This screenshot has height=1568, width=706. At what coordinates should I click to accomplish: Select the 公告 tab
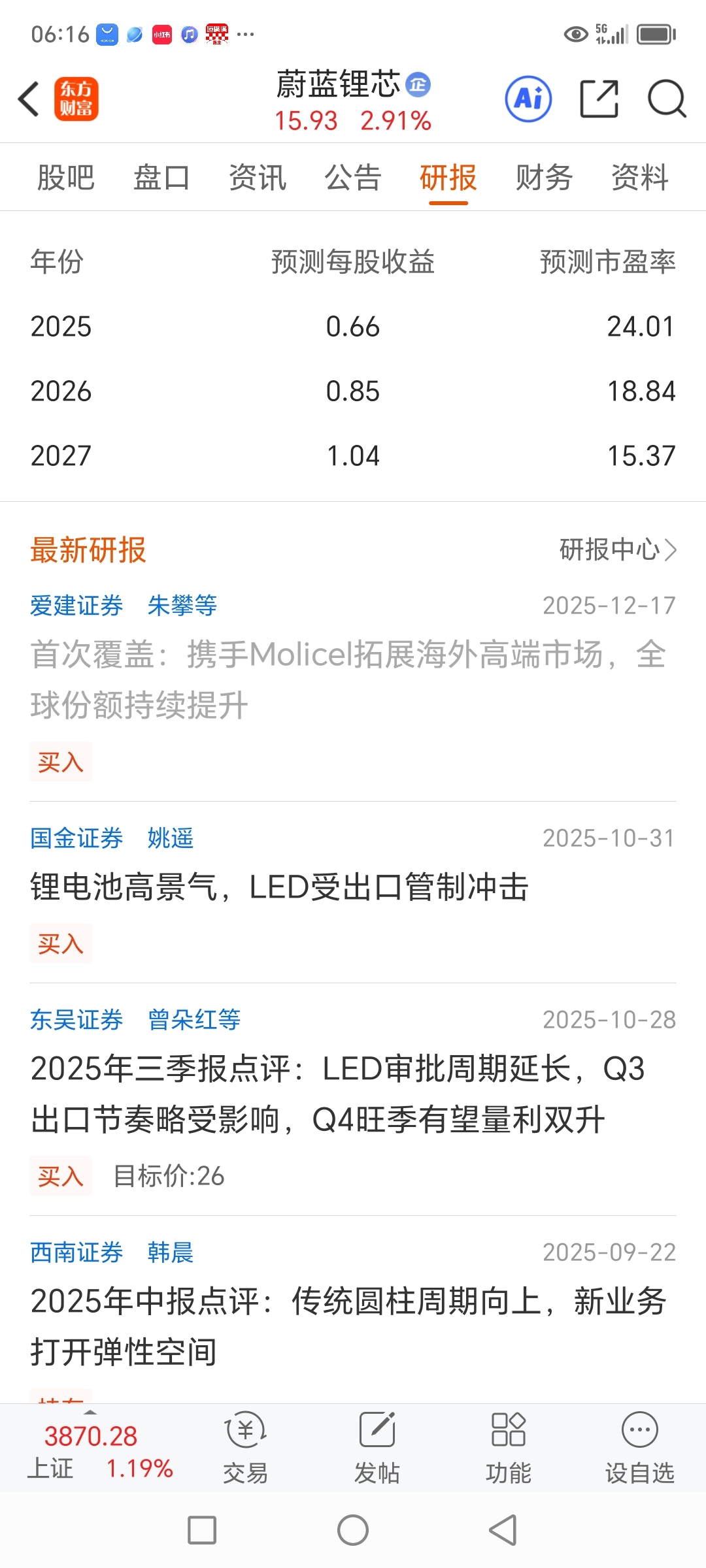[x=353, y=178]
